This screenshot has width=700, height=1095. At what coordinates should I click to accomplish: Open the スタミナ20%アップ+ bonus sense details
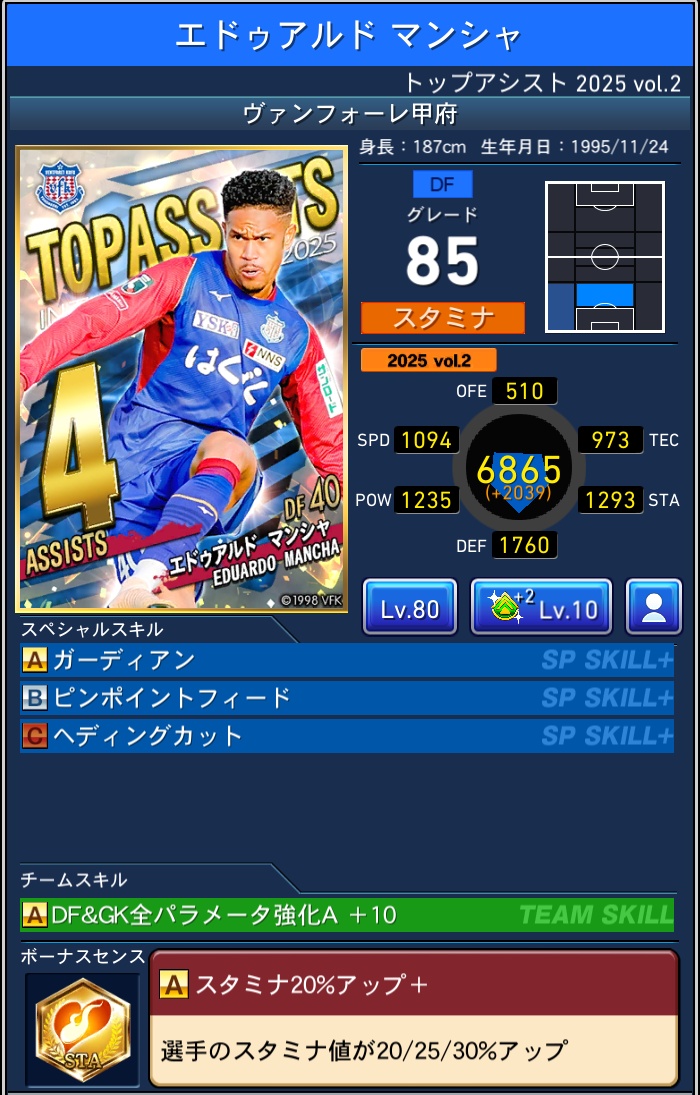point(412,1017)
